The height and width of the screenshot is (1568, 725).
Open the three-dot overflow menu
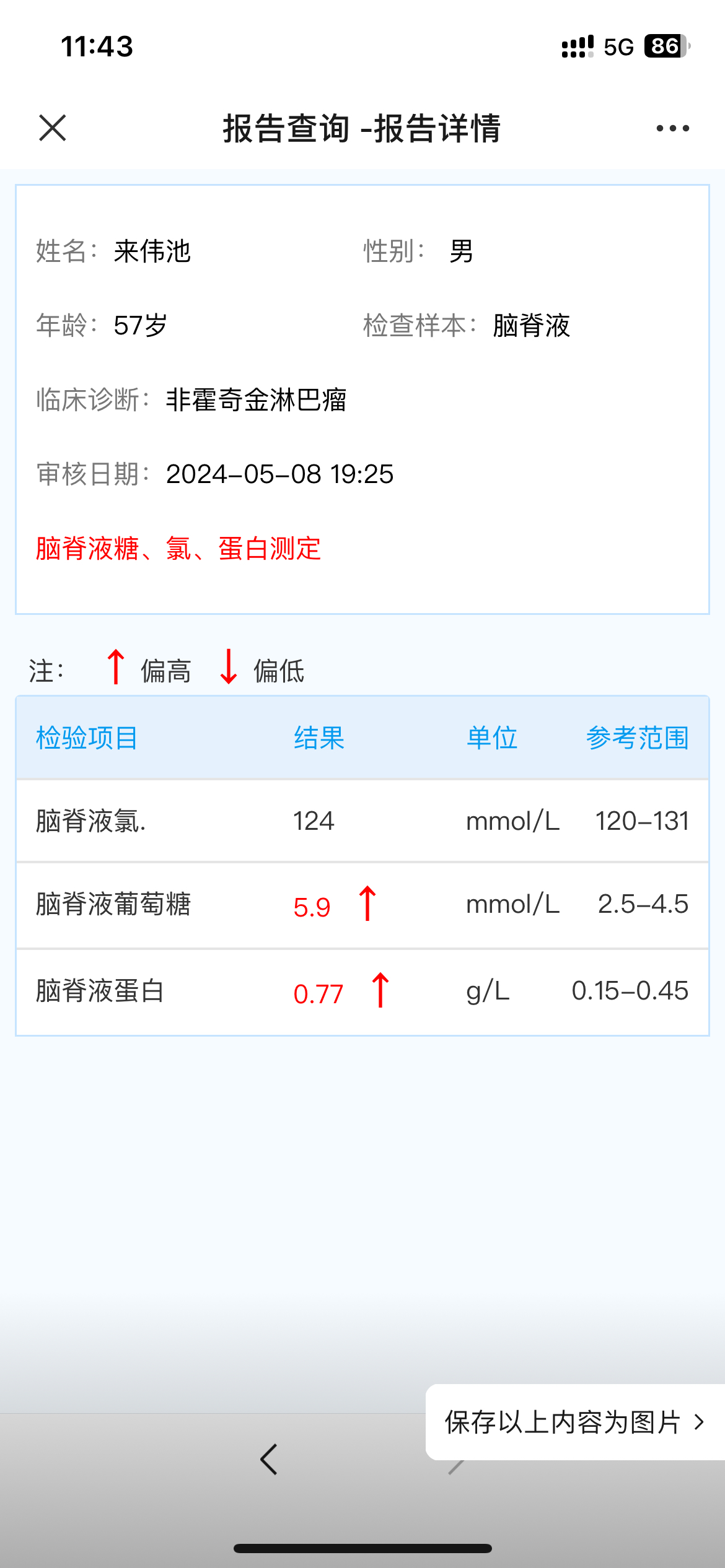672,128
